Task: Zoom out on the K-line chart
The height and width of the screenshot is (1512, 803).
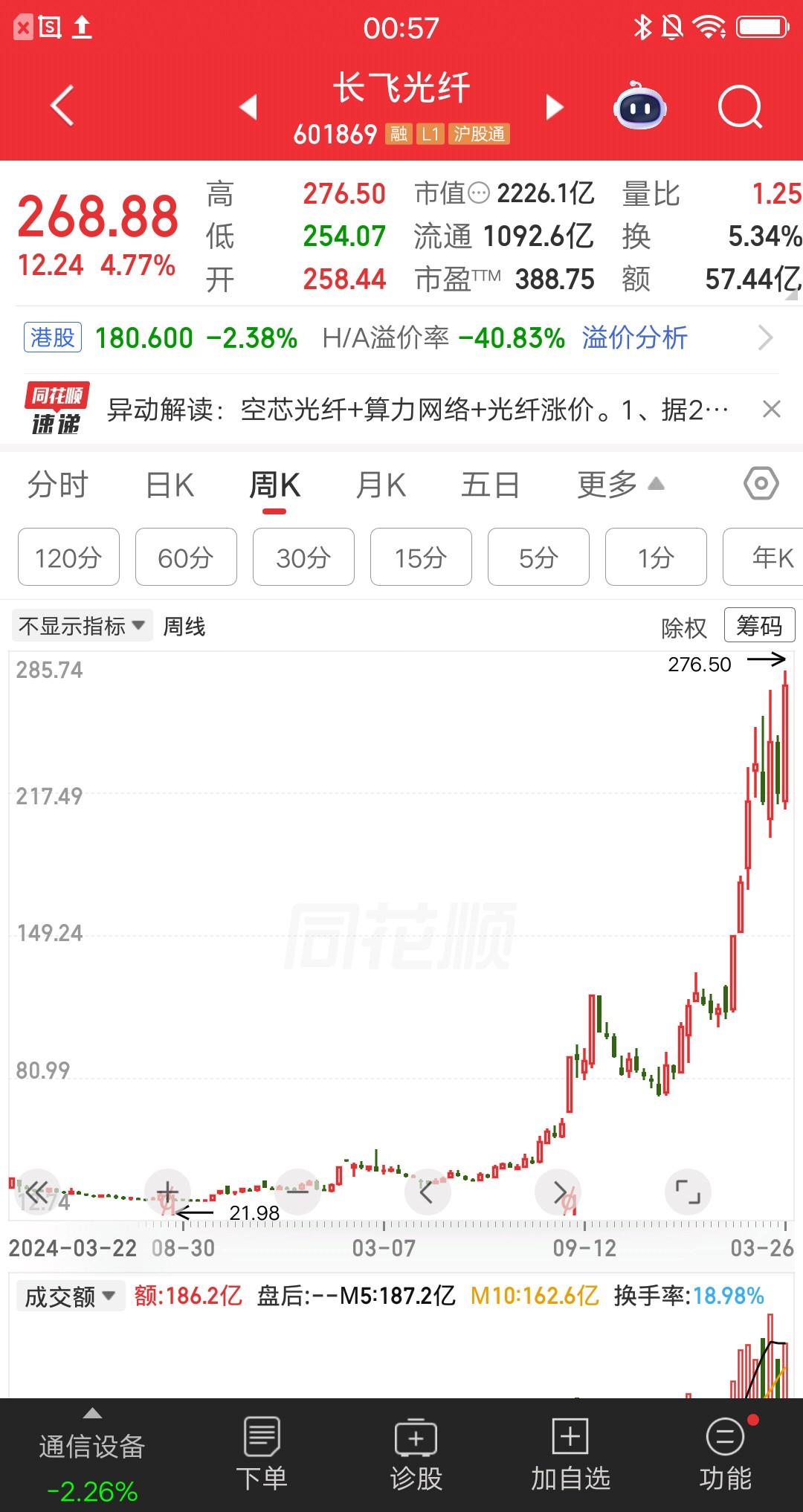Action: coord(297,1190)
